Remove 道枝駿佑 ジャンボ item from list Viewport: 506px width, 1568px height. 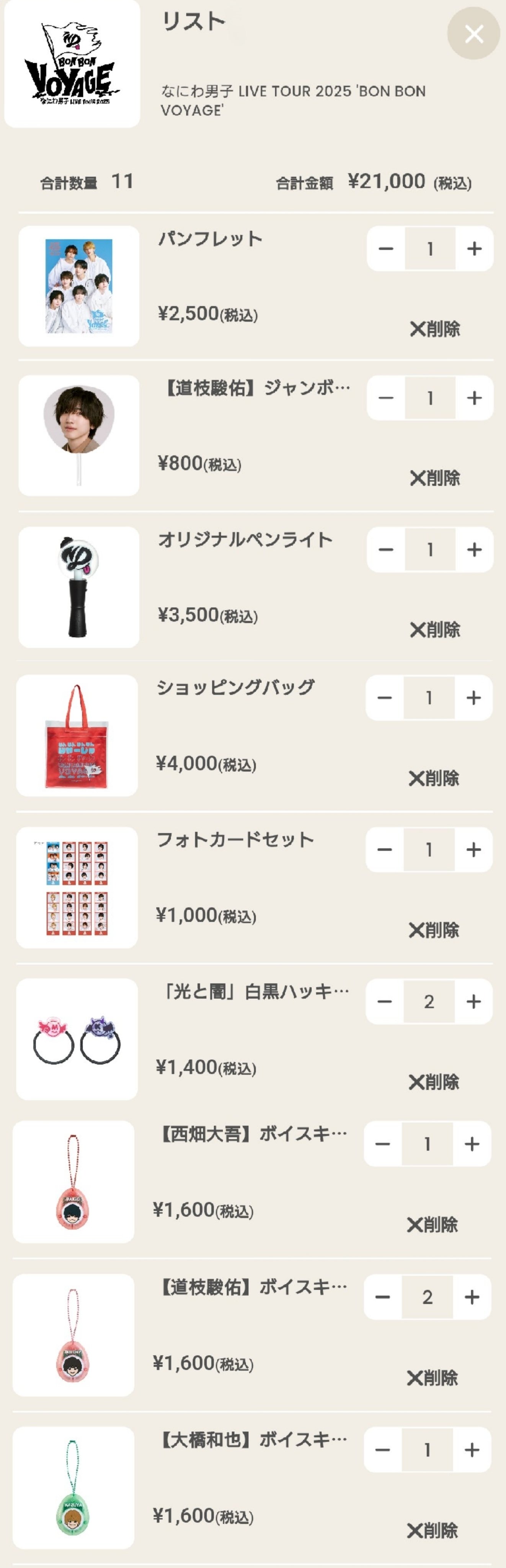click(x=435, y=478)
